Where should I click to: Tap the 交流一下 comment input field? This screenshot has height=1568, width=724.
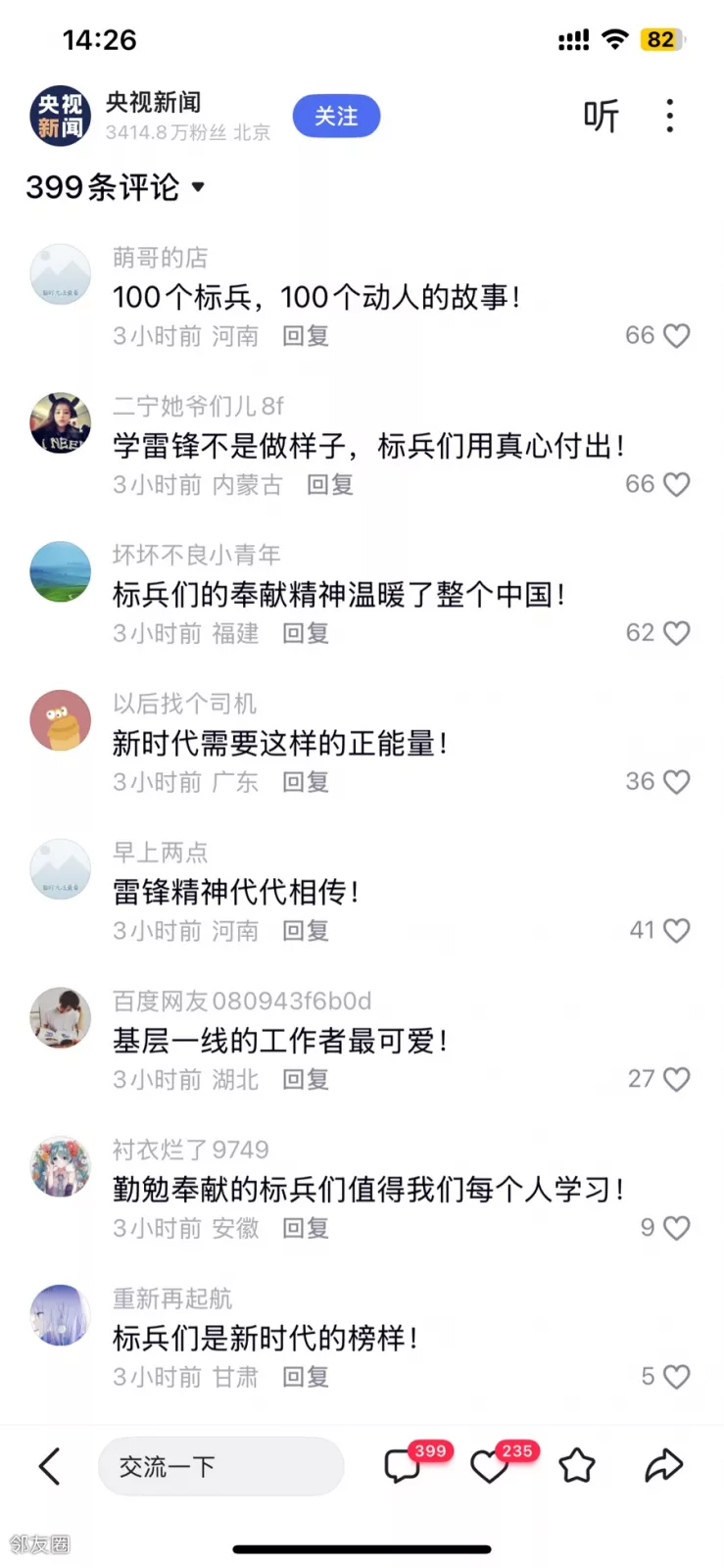(x=220, y=1466)
